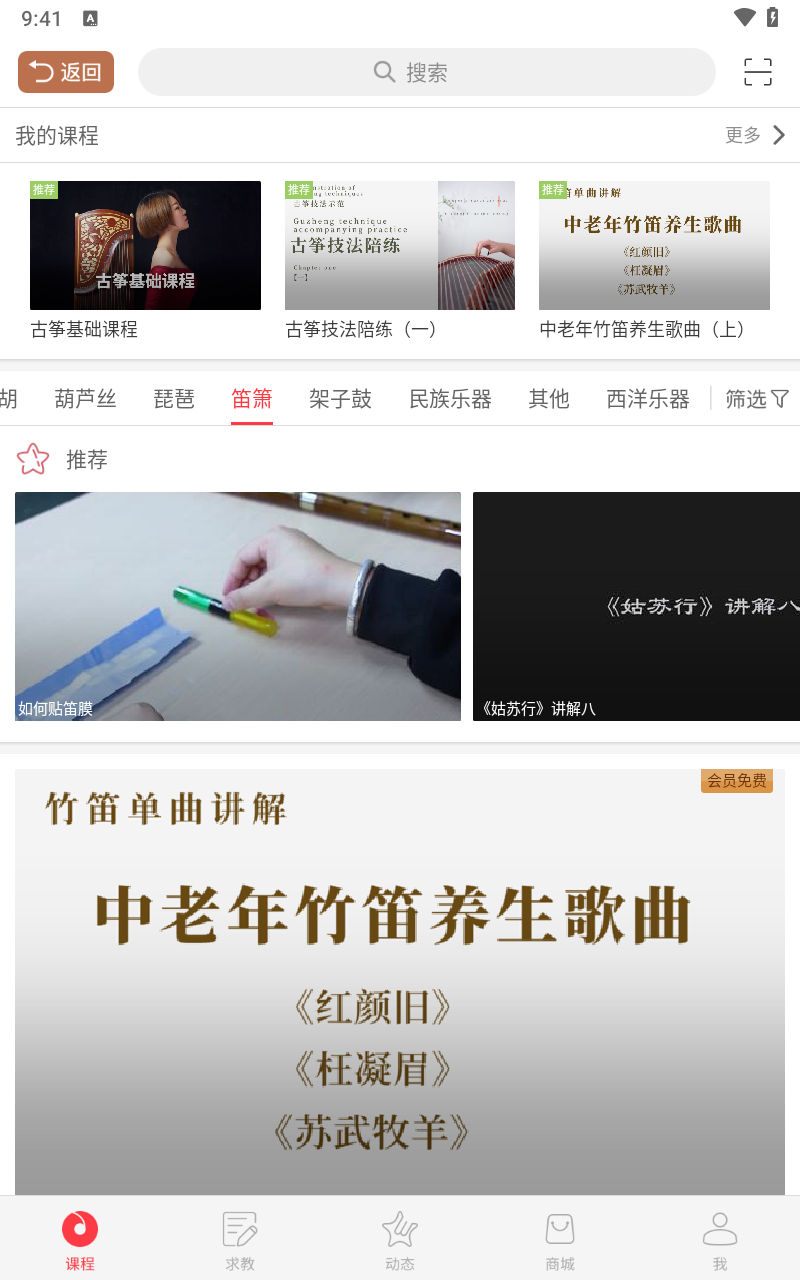
Task: Switch to the 商城 bottom tab
Action: click(560, 1240)
